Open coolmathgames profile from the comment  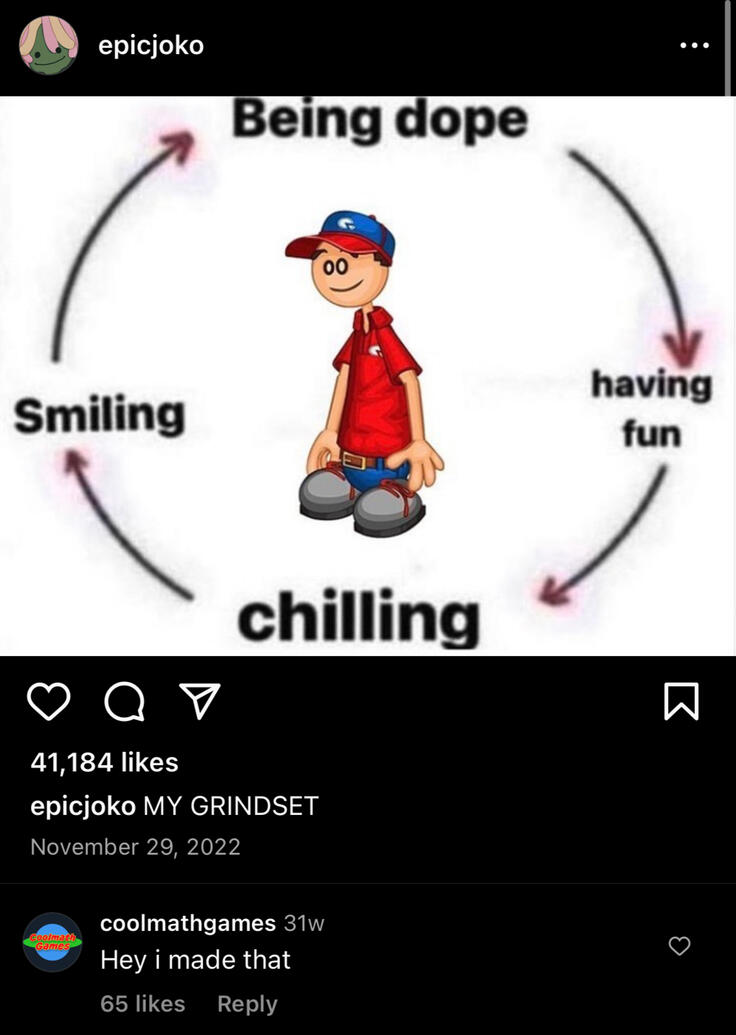point(188,923)
